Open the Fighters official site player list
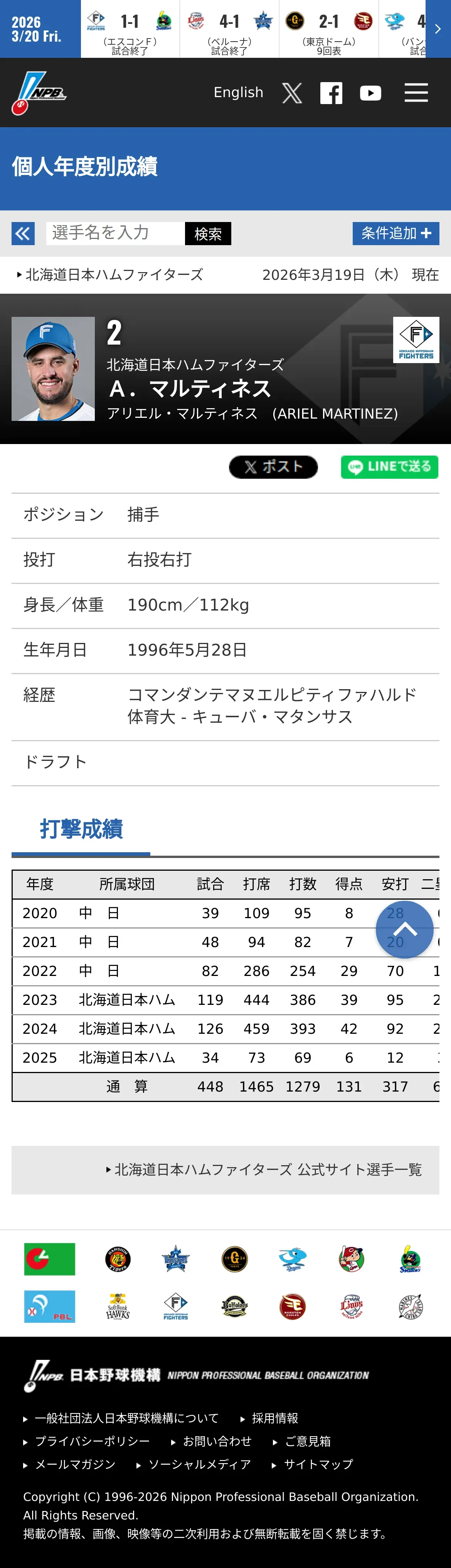451x1568 pixels. click(x=264, y=1169)
